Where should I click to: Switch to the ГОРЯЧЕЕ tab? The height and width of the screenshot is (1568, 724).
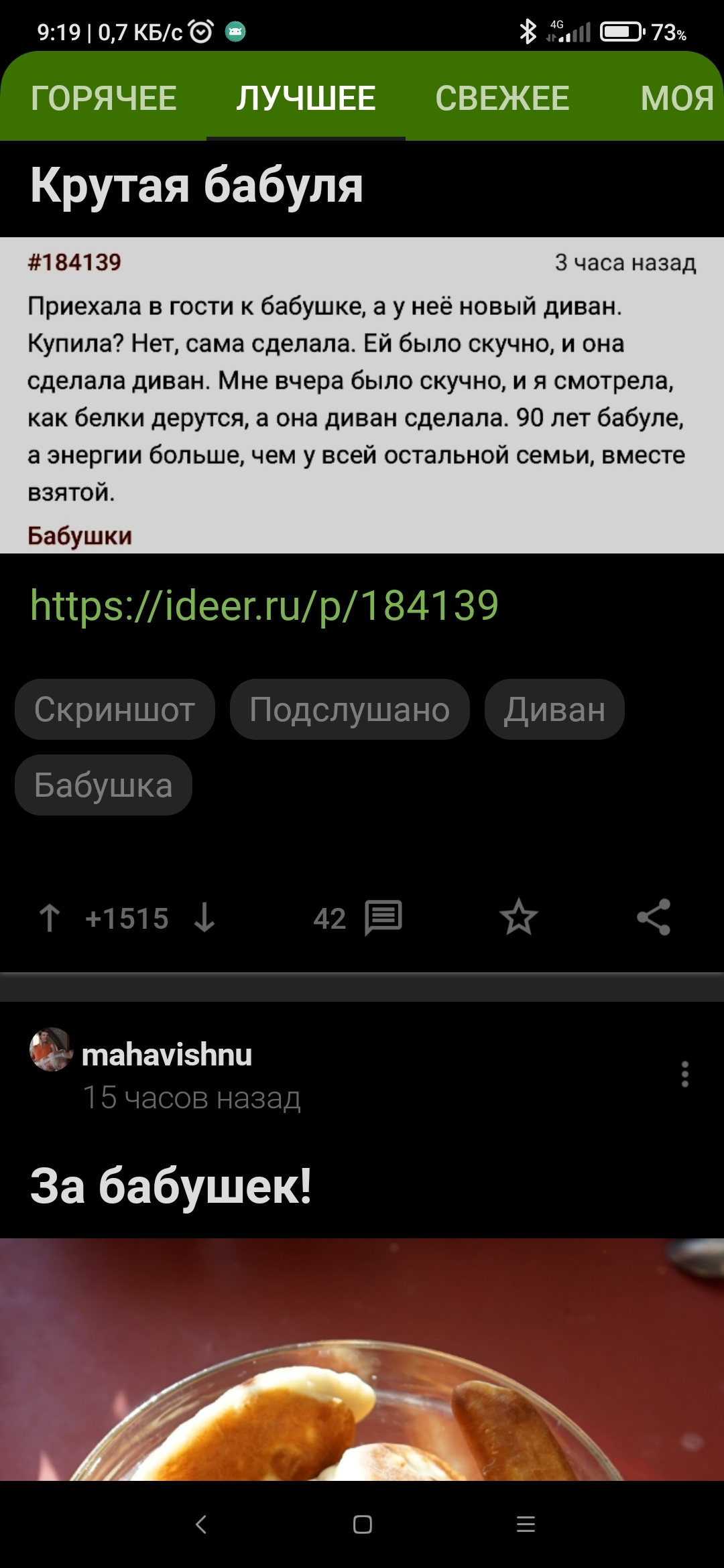104,99
